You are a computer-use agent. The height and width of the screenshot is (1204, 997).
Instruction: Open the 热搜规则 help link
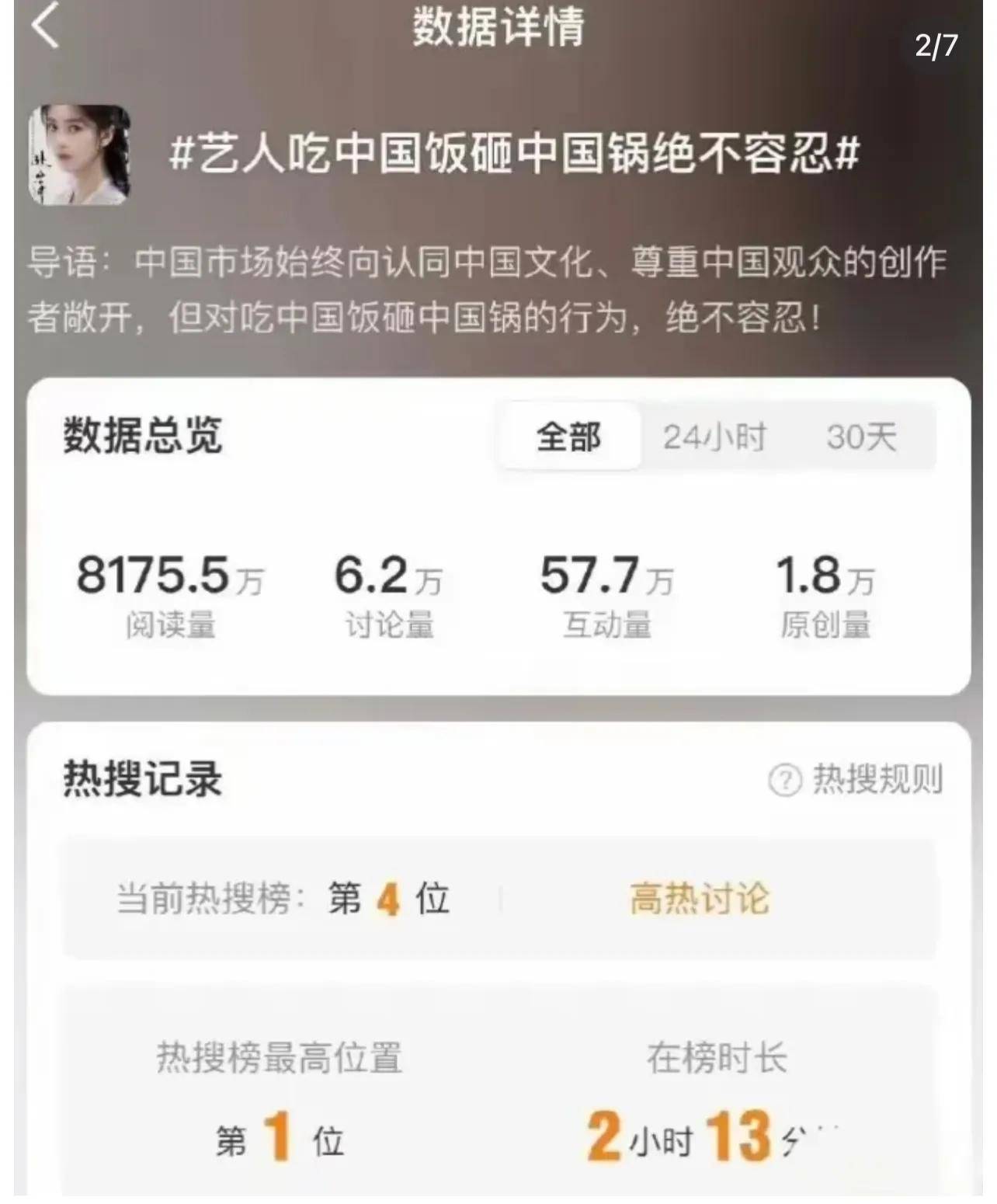[856, 779]
